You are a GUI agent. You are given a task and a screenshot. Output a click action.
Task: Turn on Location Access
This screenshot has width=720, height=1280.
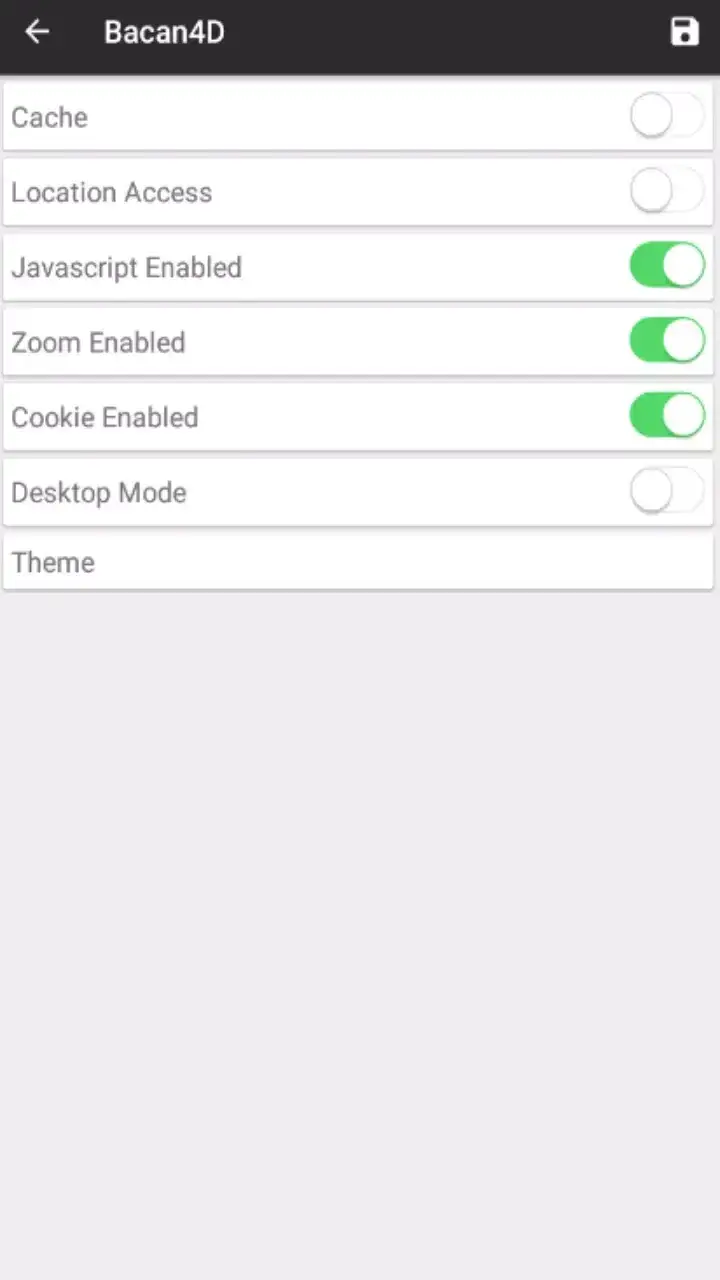(x=666, y=191)
